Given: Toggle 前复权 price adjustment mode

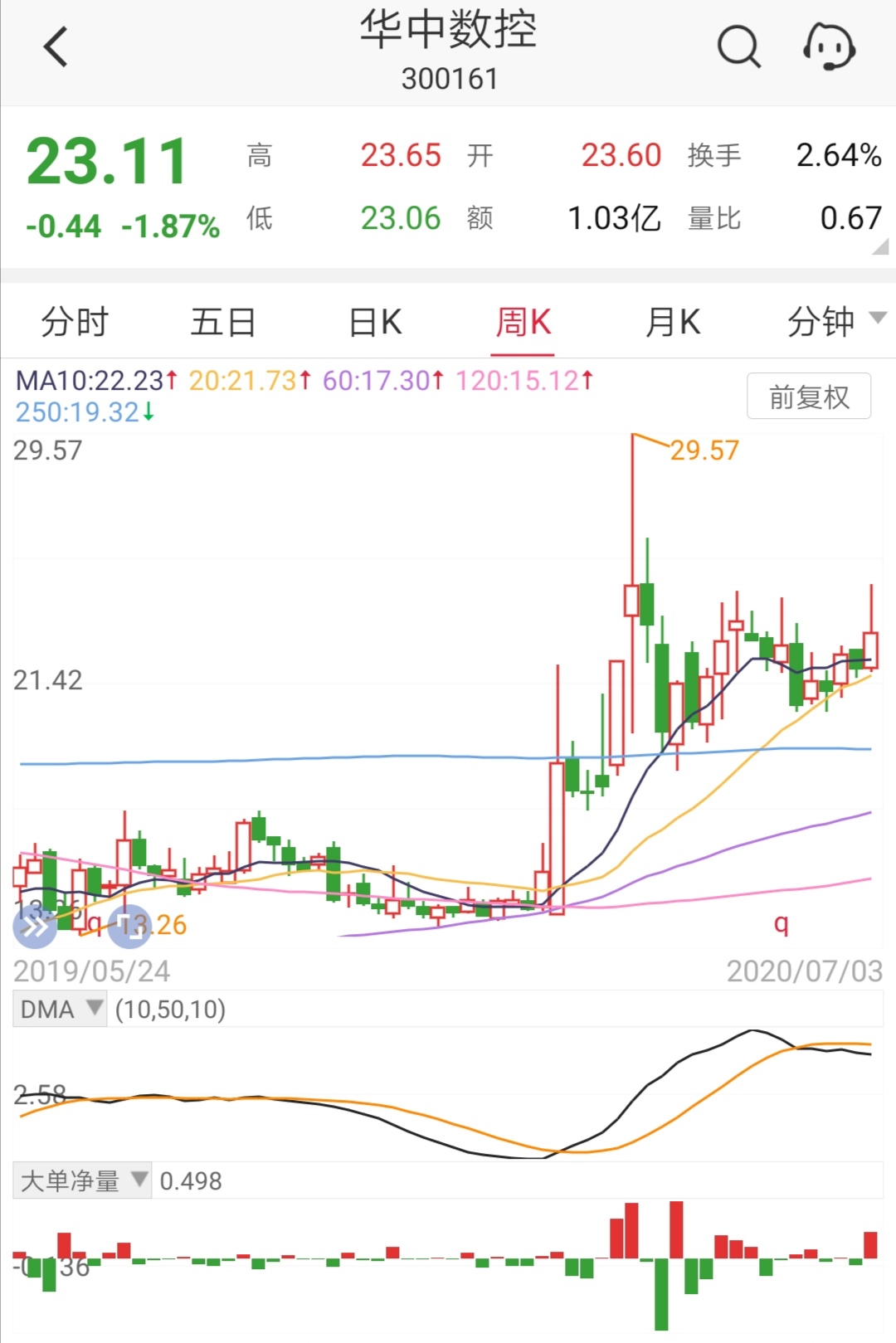Looking at the screenshot, I should (809, 397).
